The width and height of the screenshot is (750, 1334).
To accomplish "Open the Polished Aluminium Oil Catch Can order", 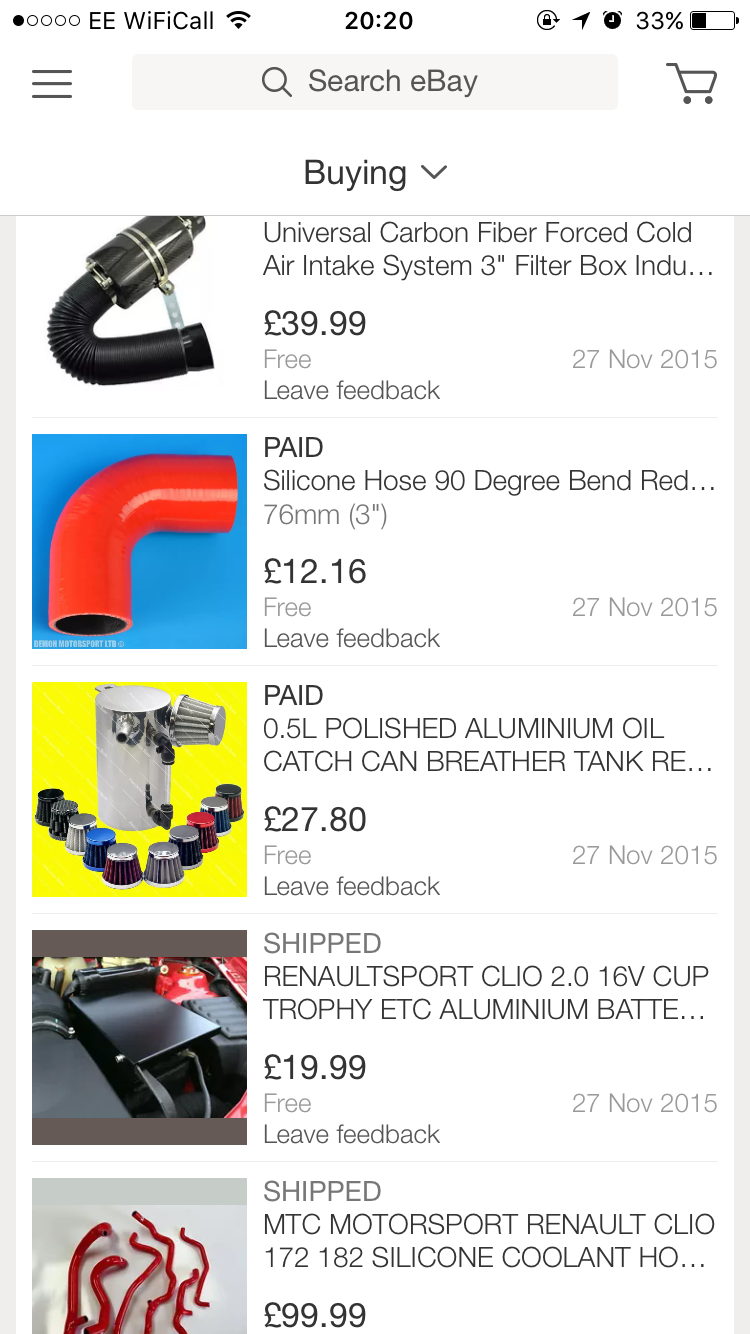I will [x=488, y=745].
